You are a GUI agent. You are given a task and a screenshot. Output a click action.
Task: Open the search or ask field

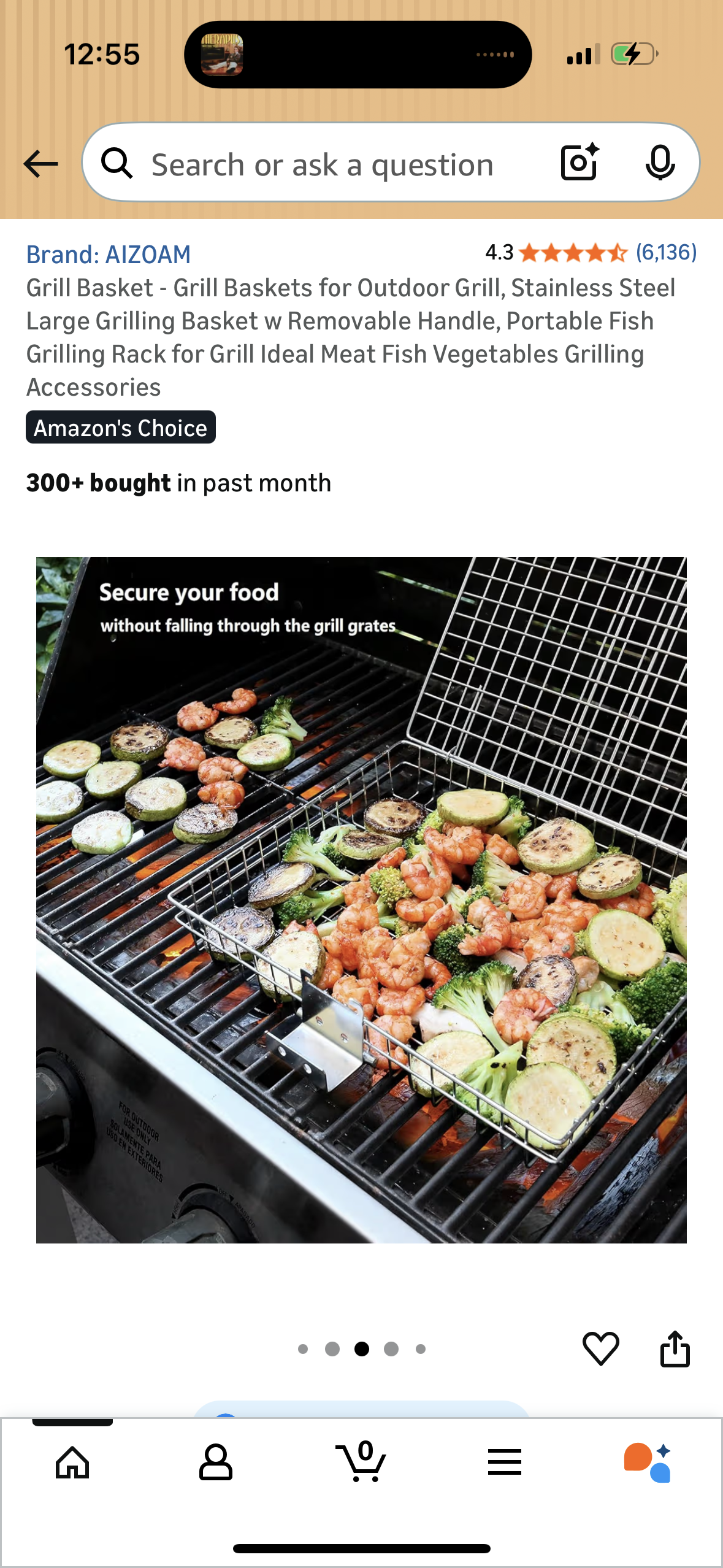tap(322, 164)
